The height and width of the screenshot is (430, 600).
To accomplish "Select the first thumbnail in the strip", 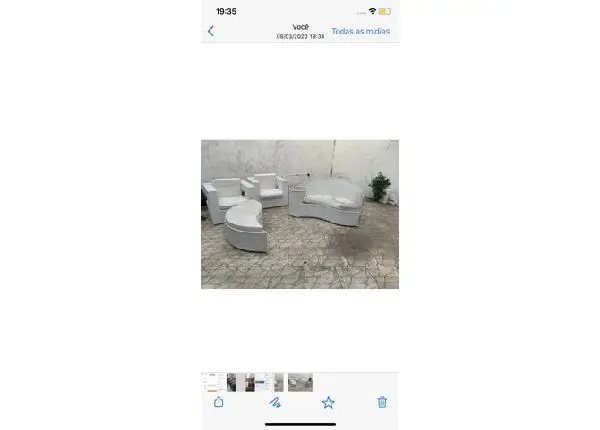I will pyautogui.click(x=212, y=382).
